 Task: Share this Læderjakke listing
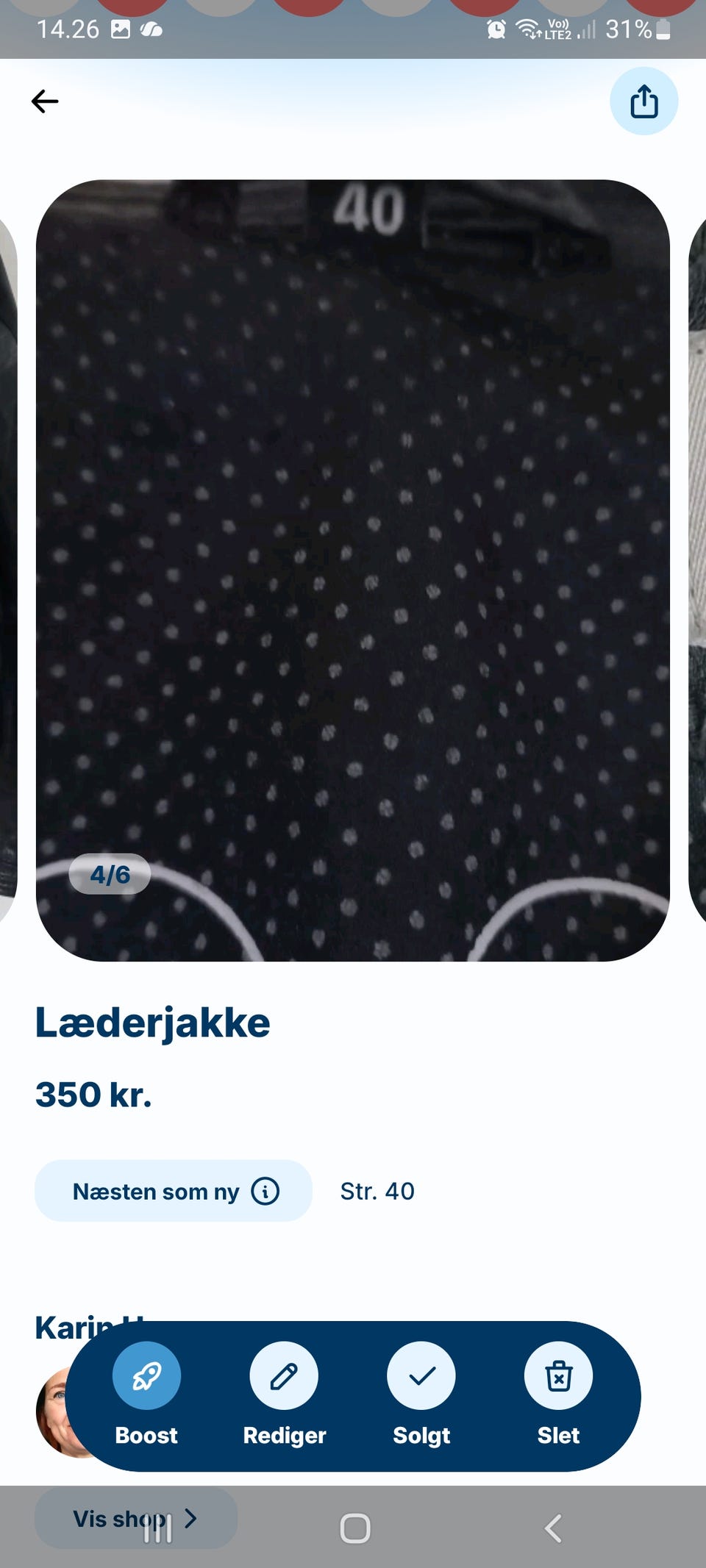[643, 101]
